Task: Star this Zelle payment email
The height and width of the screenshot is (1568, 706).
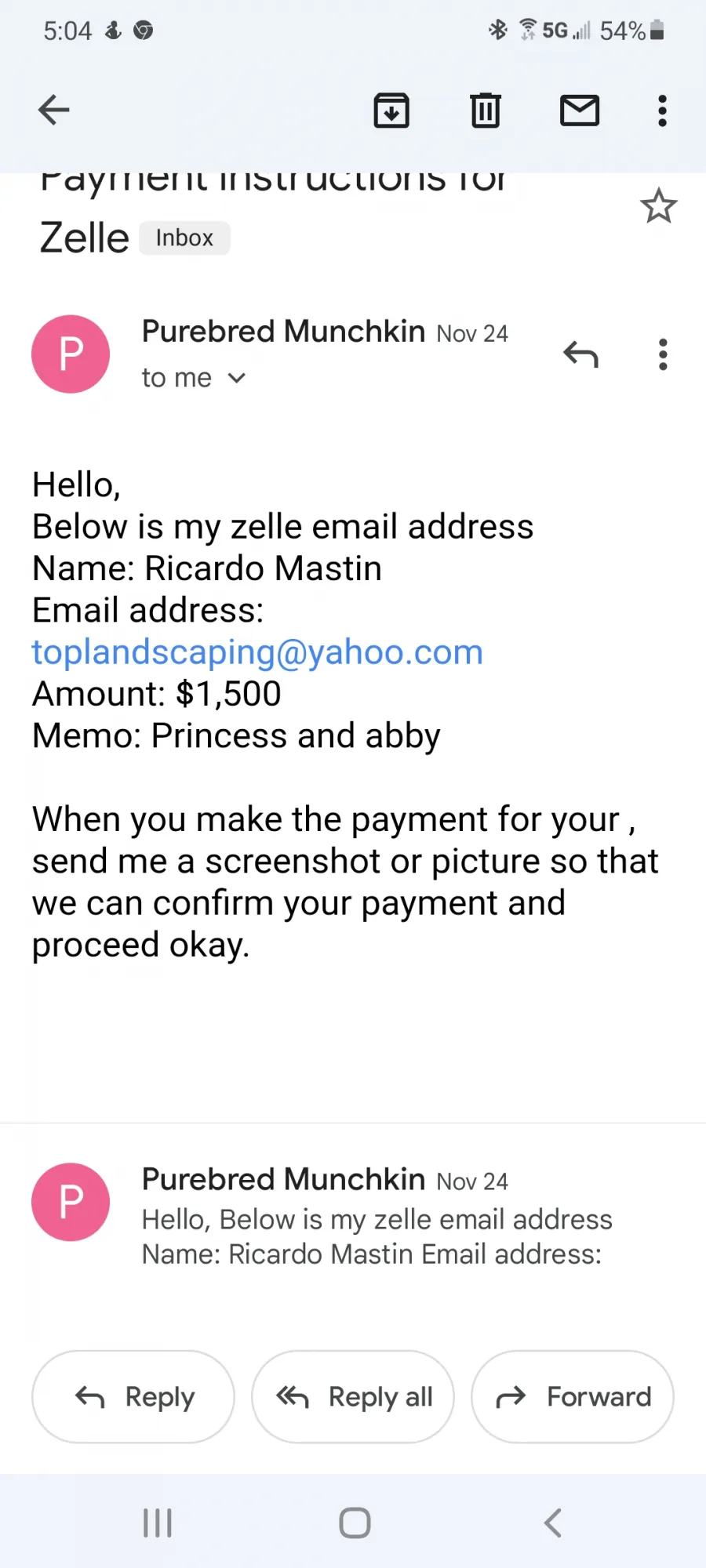Action: coord(658,206)
